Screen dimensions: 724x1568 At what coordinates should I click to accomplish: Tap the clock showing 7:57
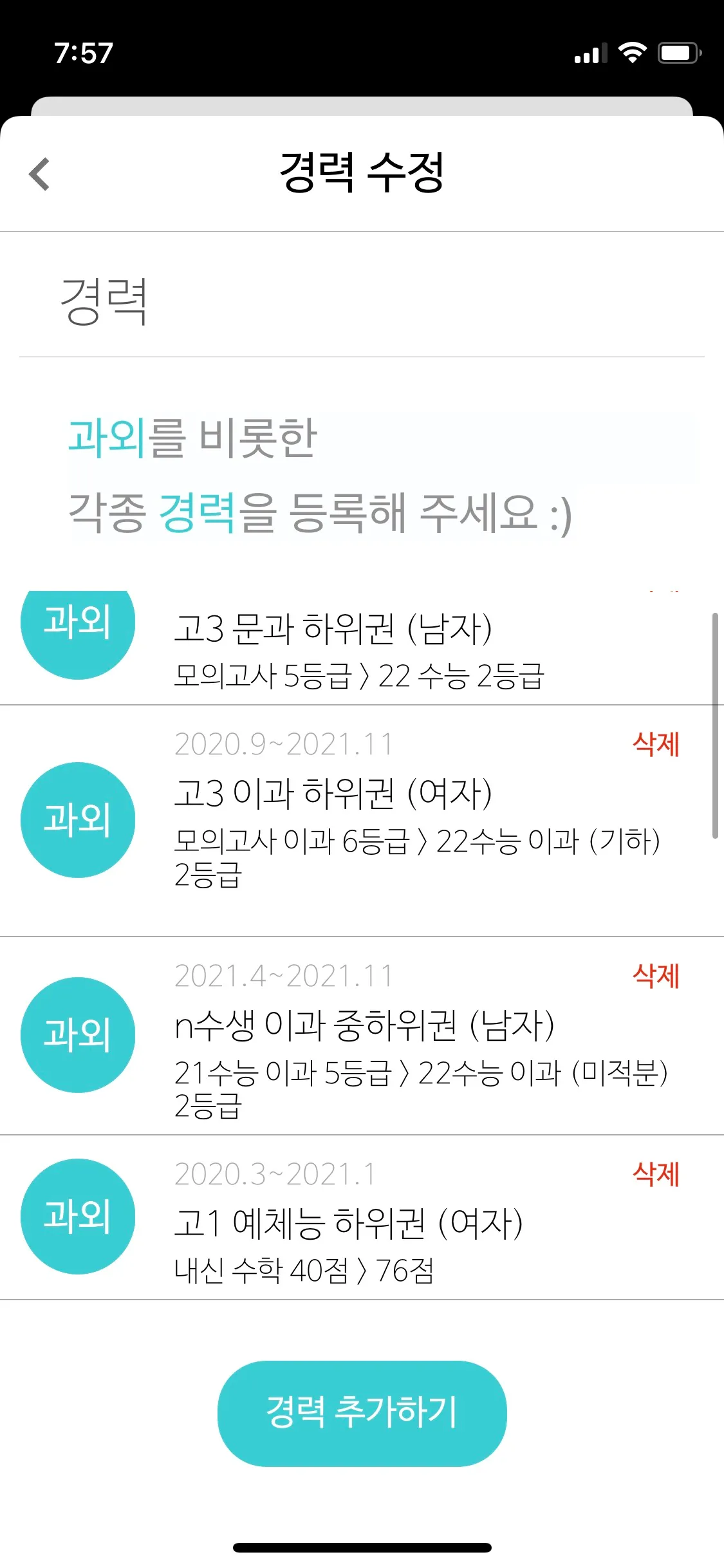coord(84,54)
